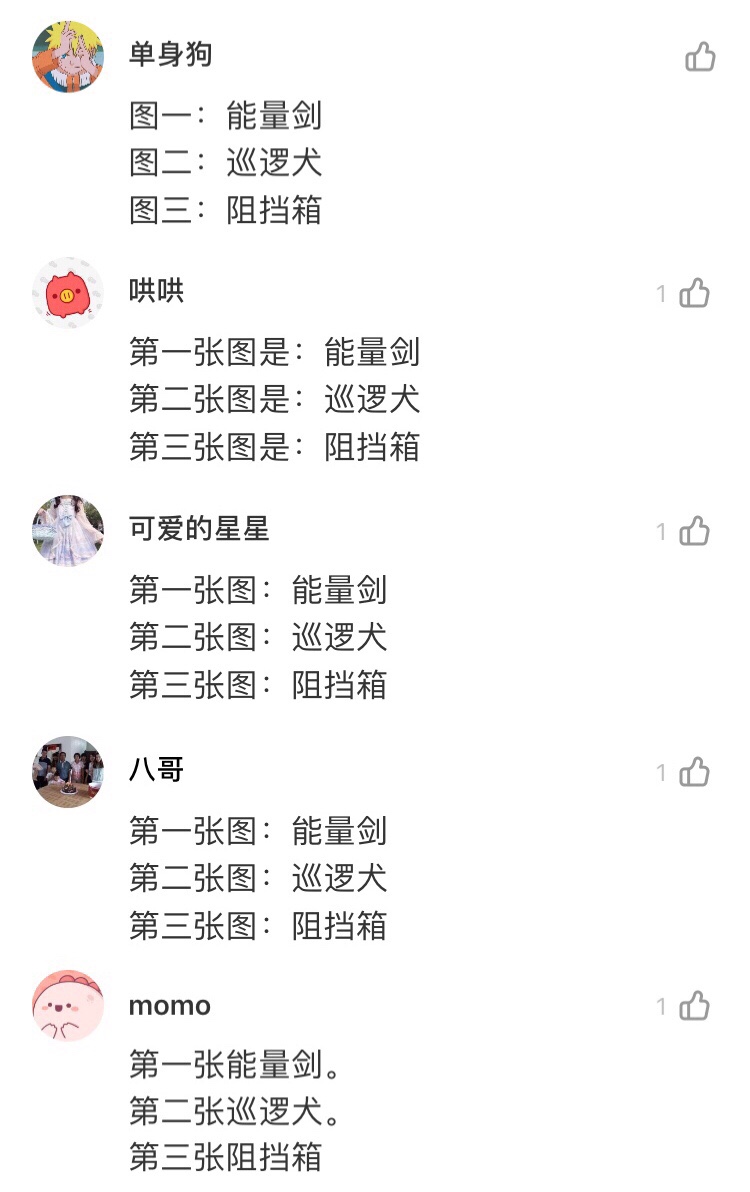Like the comment by 可爱的星星

694,531
